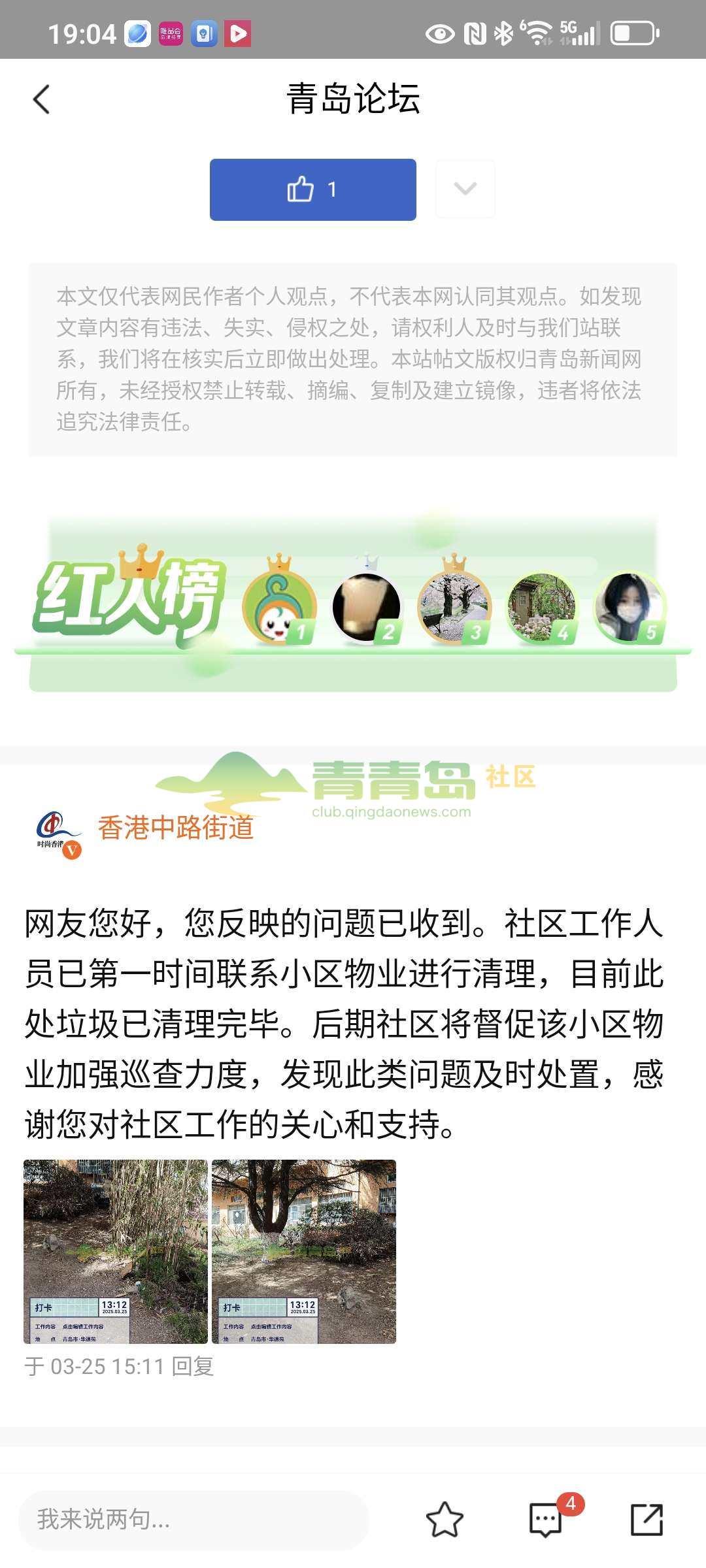Favorite this thread with the star icon
The height and width of the screenshot is (1568, 706).
[445, 1520]
